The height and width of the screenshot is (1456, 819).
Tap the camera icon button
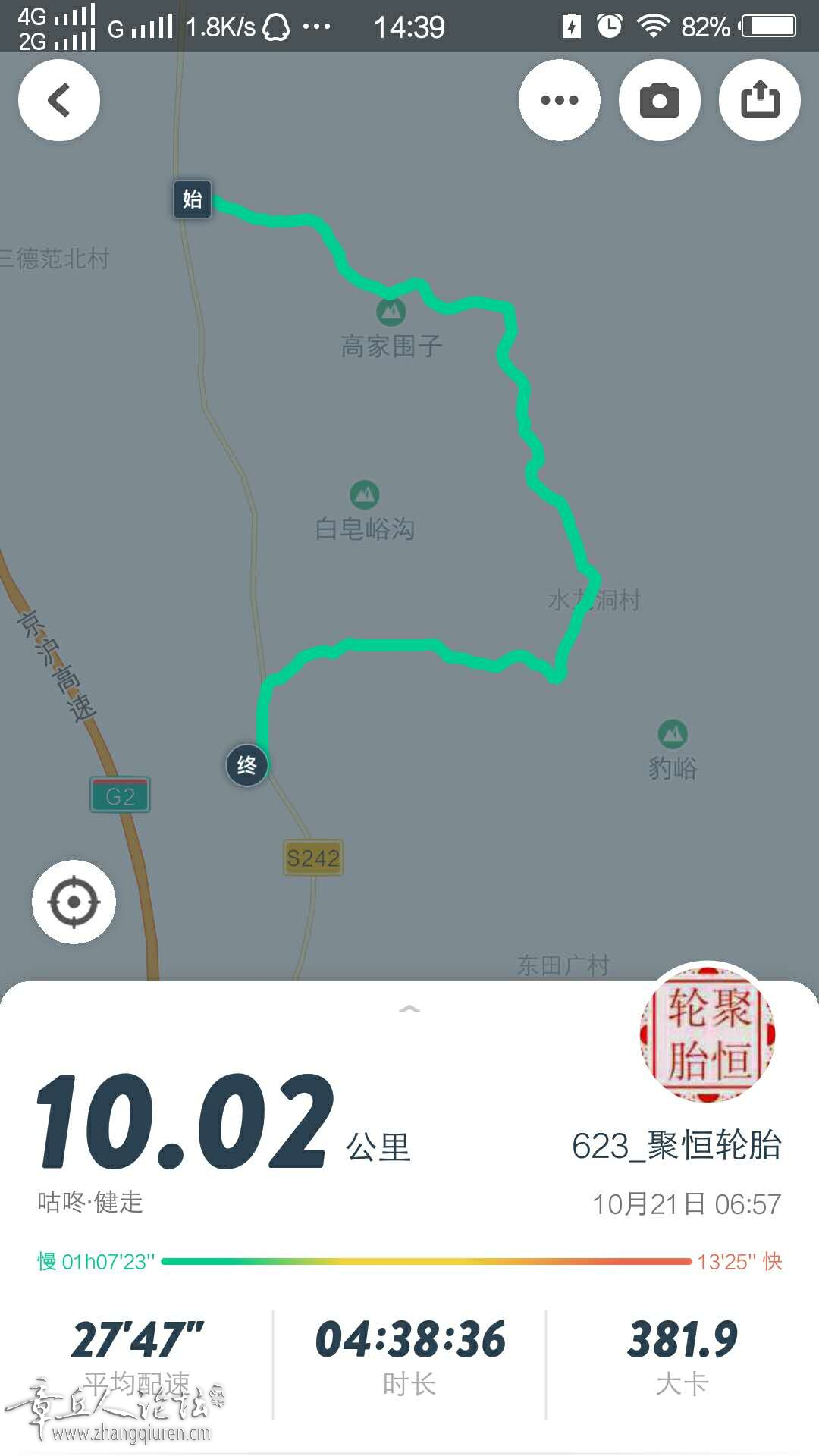(x=660, y=100)
